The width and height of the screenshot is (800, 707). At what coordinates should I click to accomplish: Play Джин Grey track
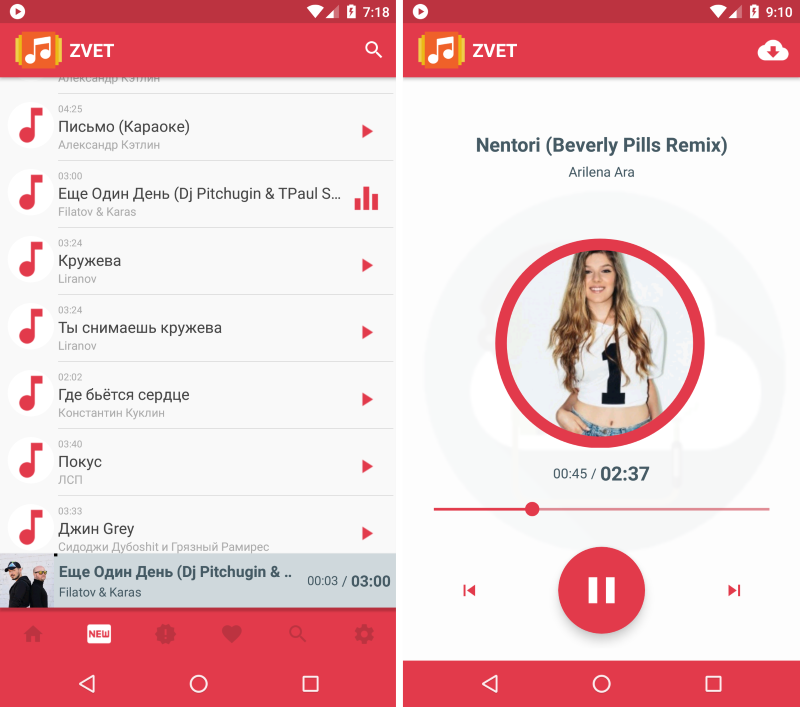pyautogui.click(x=367, y=533)
